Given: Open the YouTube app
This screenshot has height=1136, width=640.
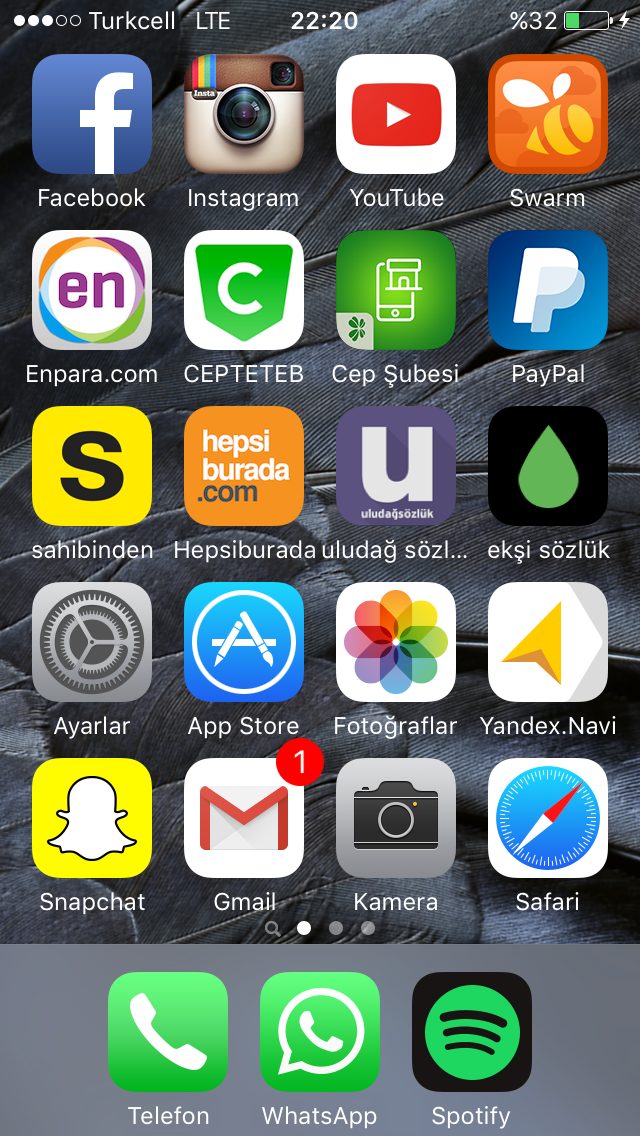Looking at the screenshot, I should point(396,114).
